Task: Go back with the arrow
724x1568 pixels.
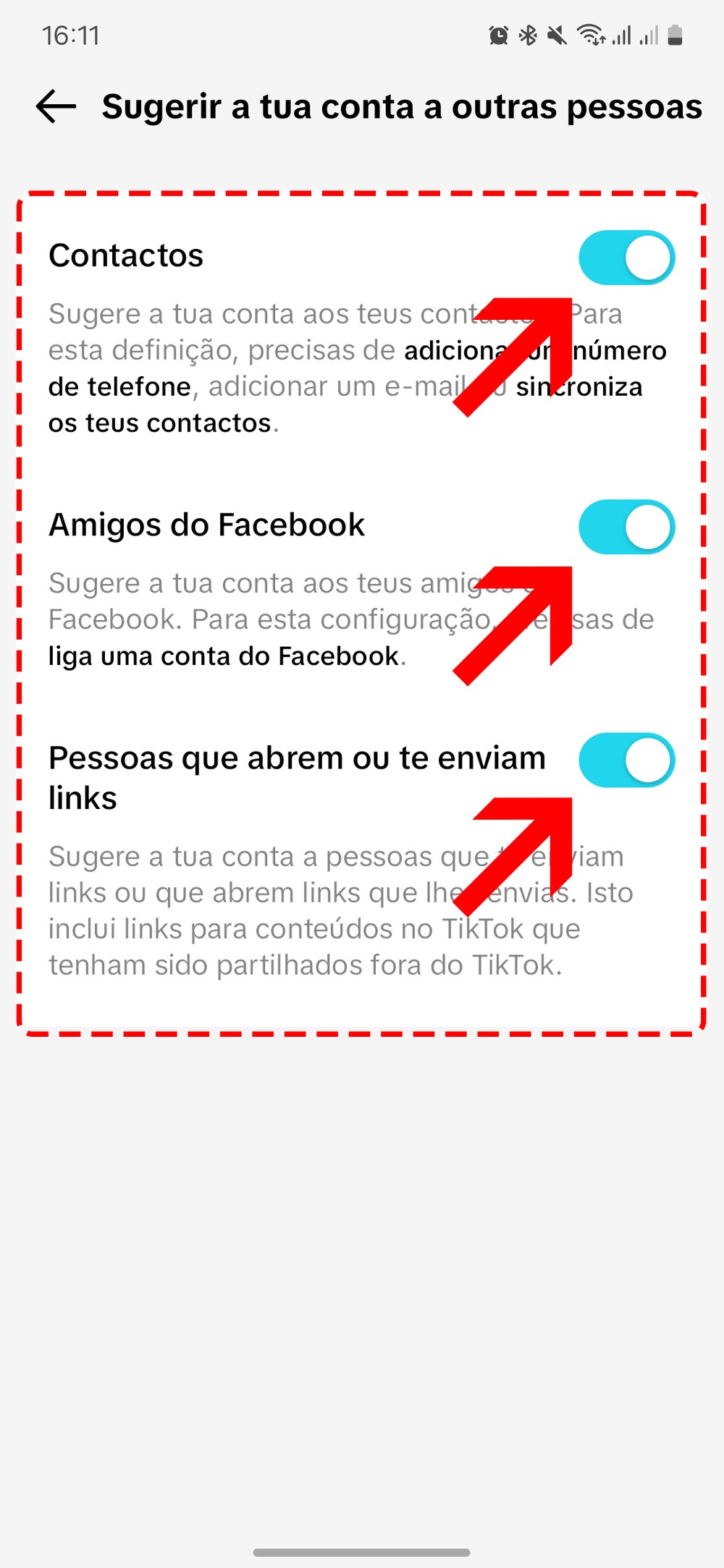Action: click(x=56, y=106)
